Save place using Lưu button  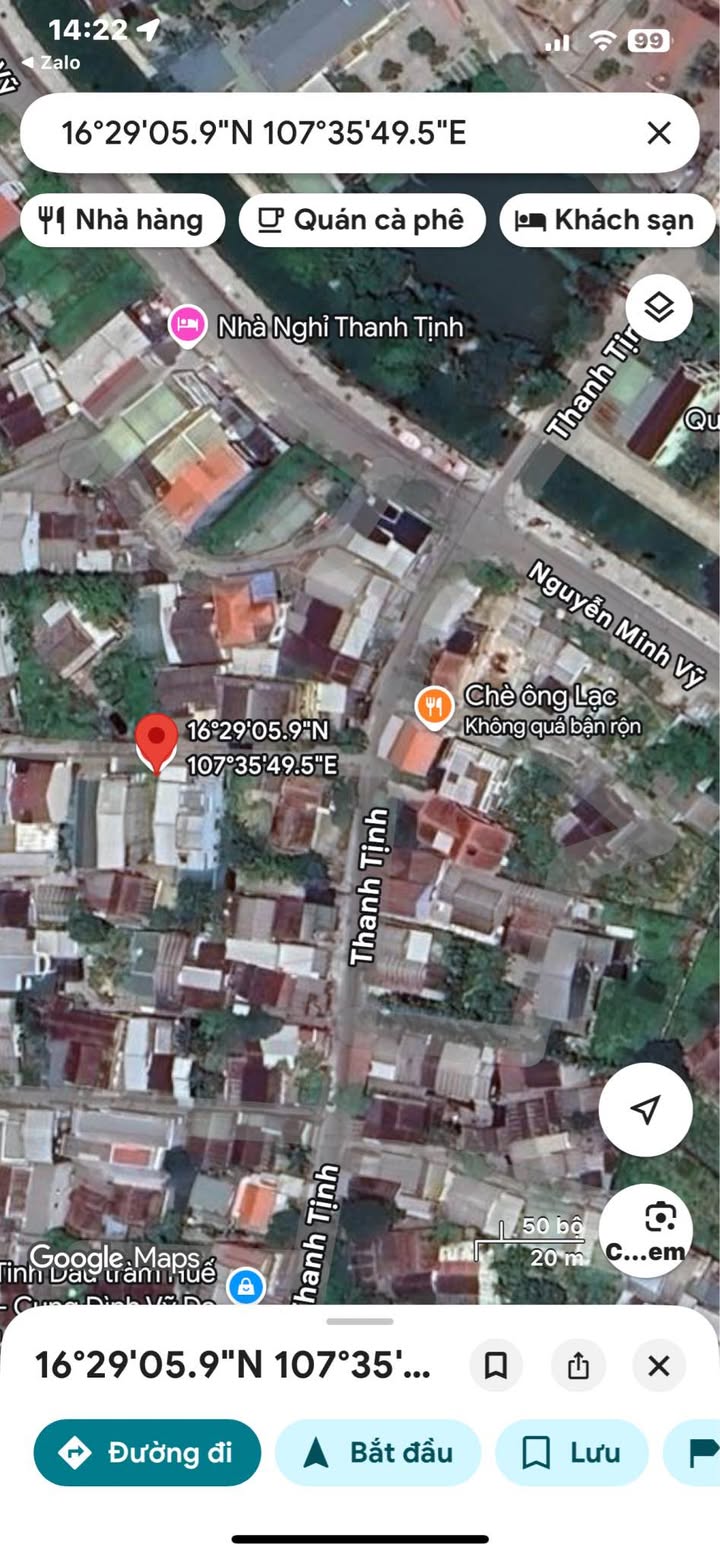coord(572,1452)
